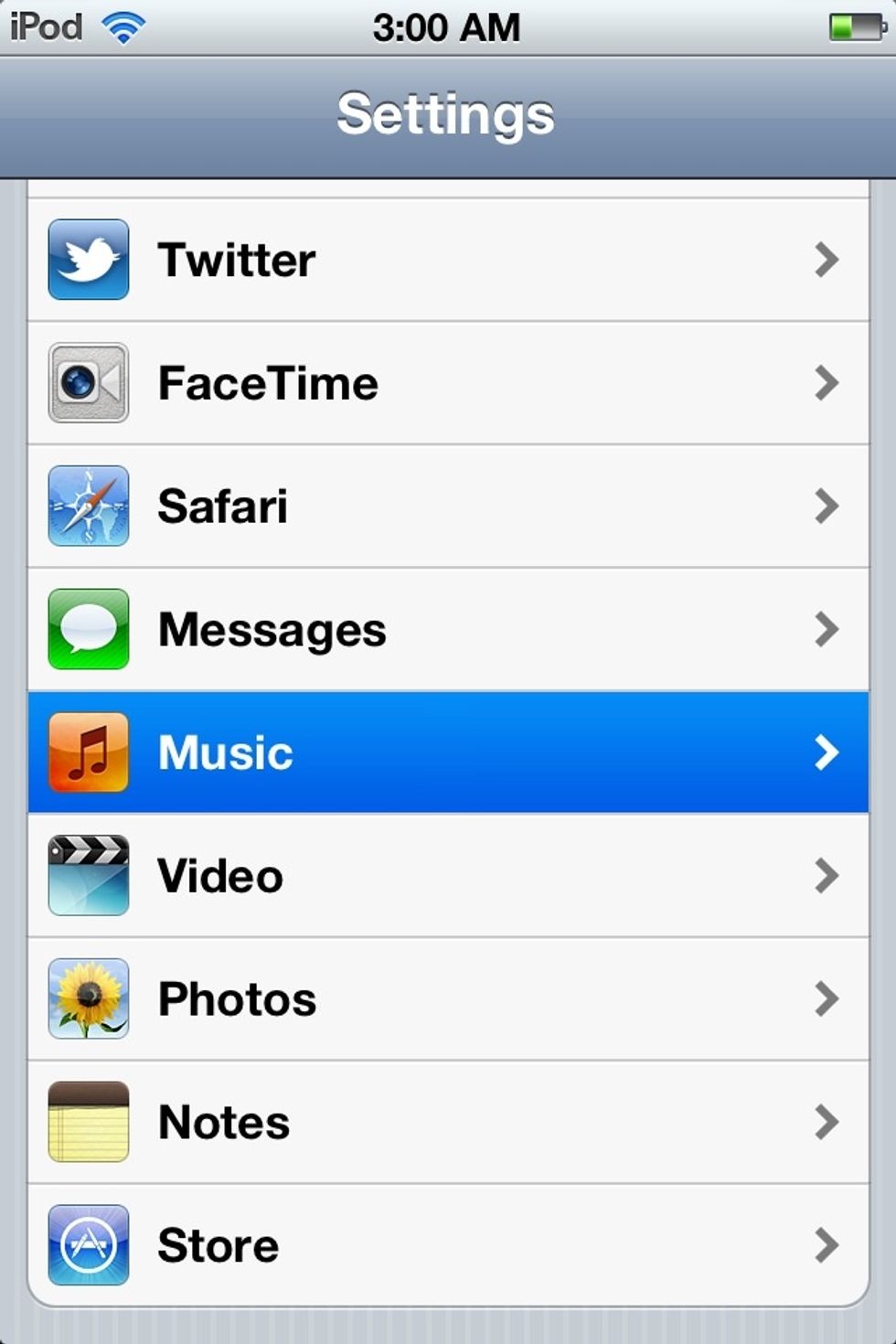
Task: Select the Messages row
Action: 448,630
